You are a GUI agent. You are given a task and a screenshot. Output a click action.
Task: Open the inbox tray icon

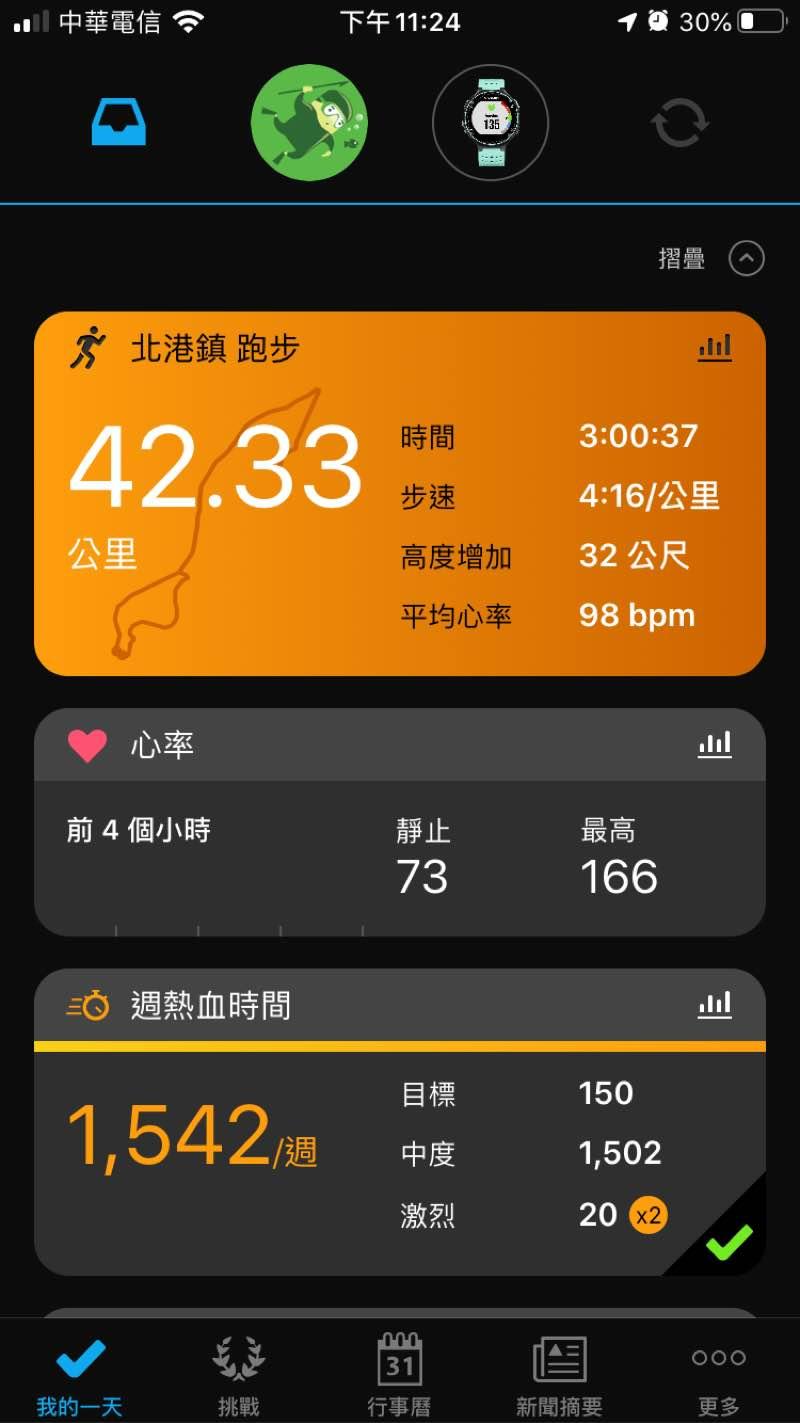(119, 123)
